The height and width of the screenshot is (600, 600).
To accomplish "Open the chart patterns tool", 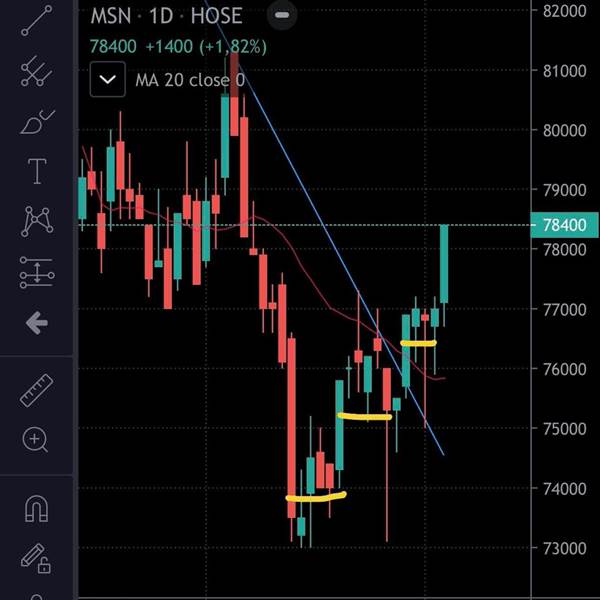I will 37,221.
